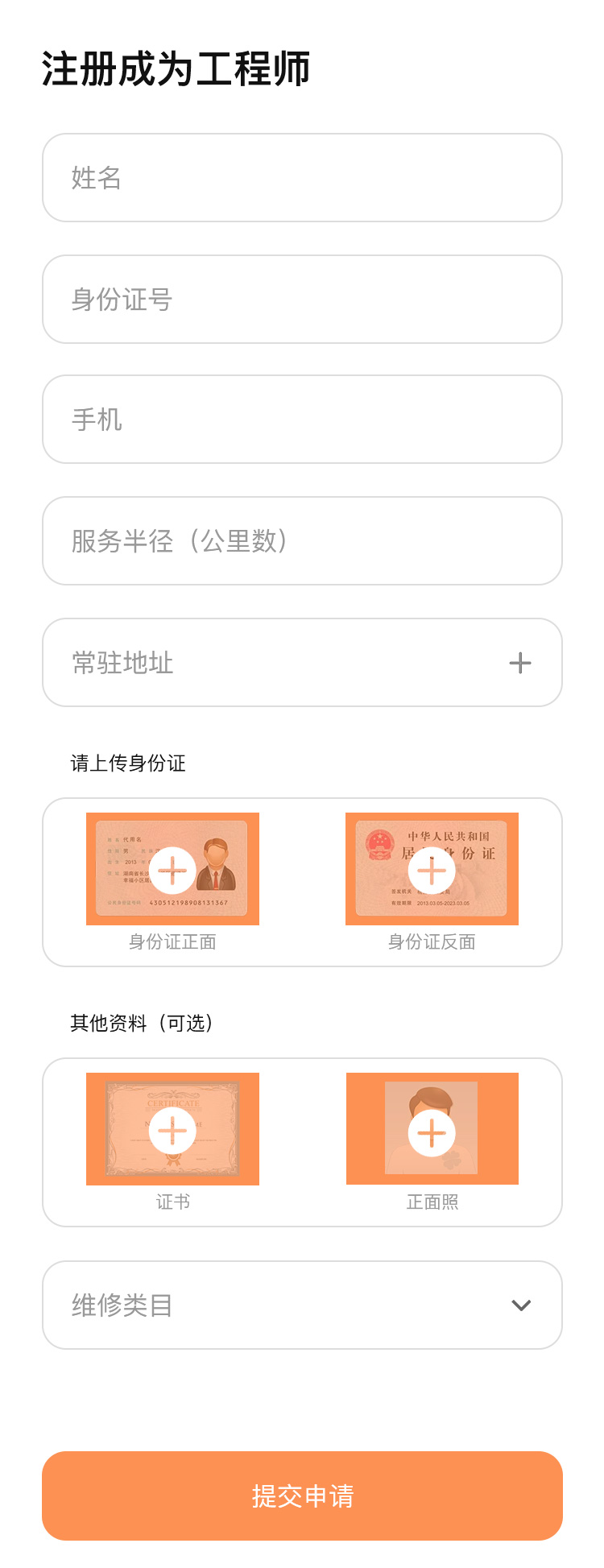Expand the 维修类目 dropdown

(x=520, y=1305)
